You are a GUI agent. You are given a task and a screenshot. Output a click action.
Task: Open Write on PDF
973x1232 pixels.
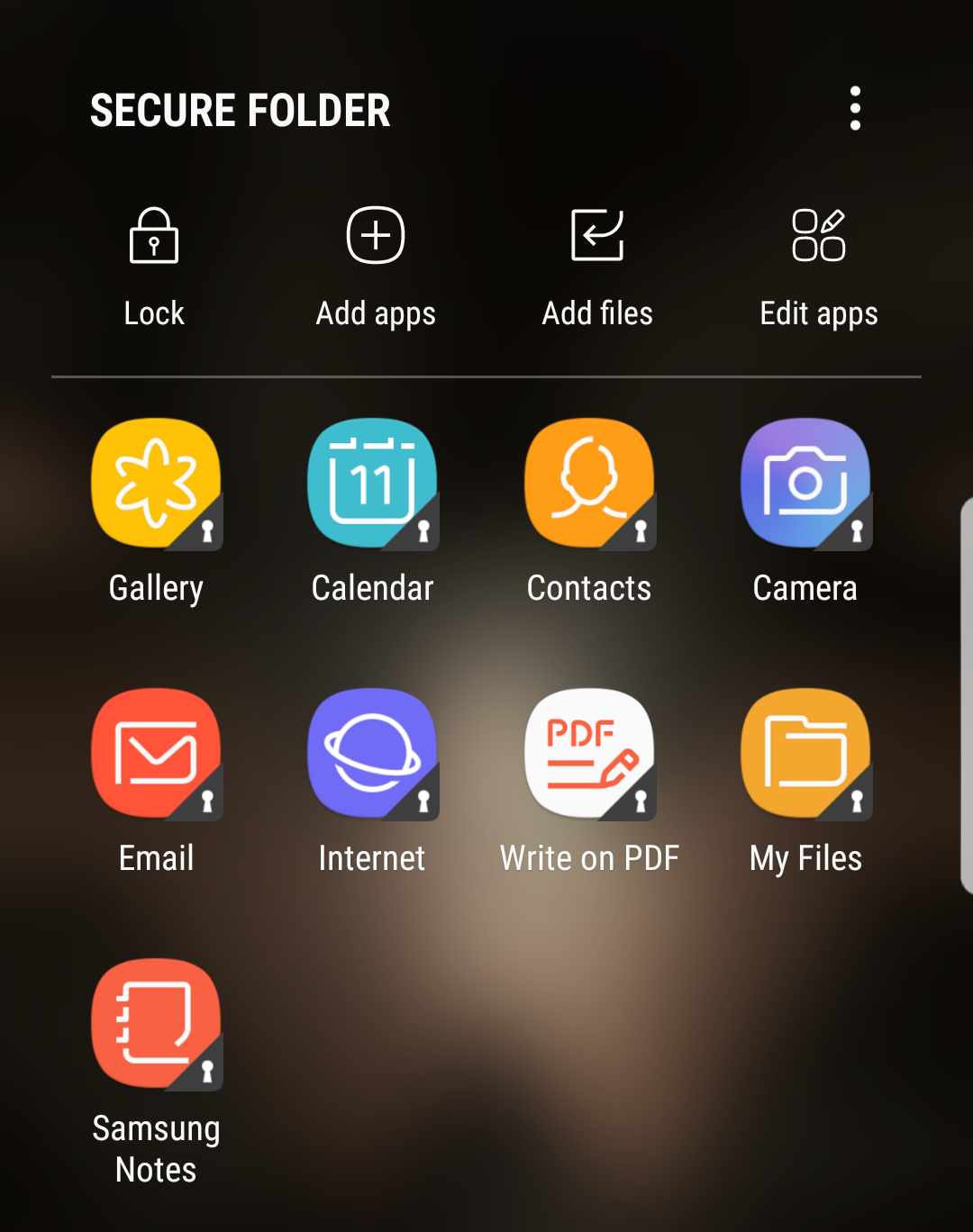[589, 754]
